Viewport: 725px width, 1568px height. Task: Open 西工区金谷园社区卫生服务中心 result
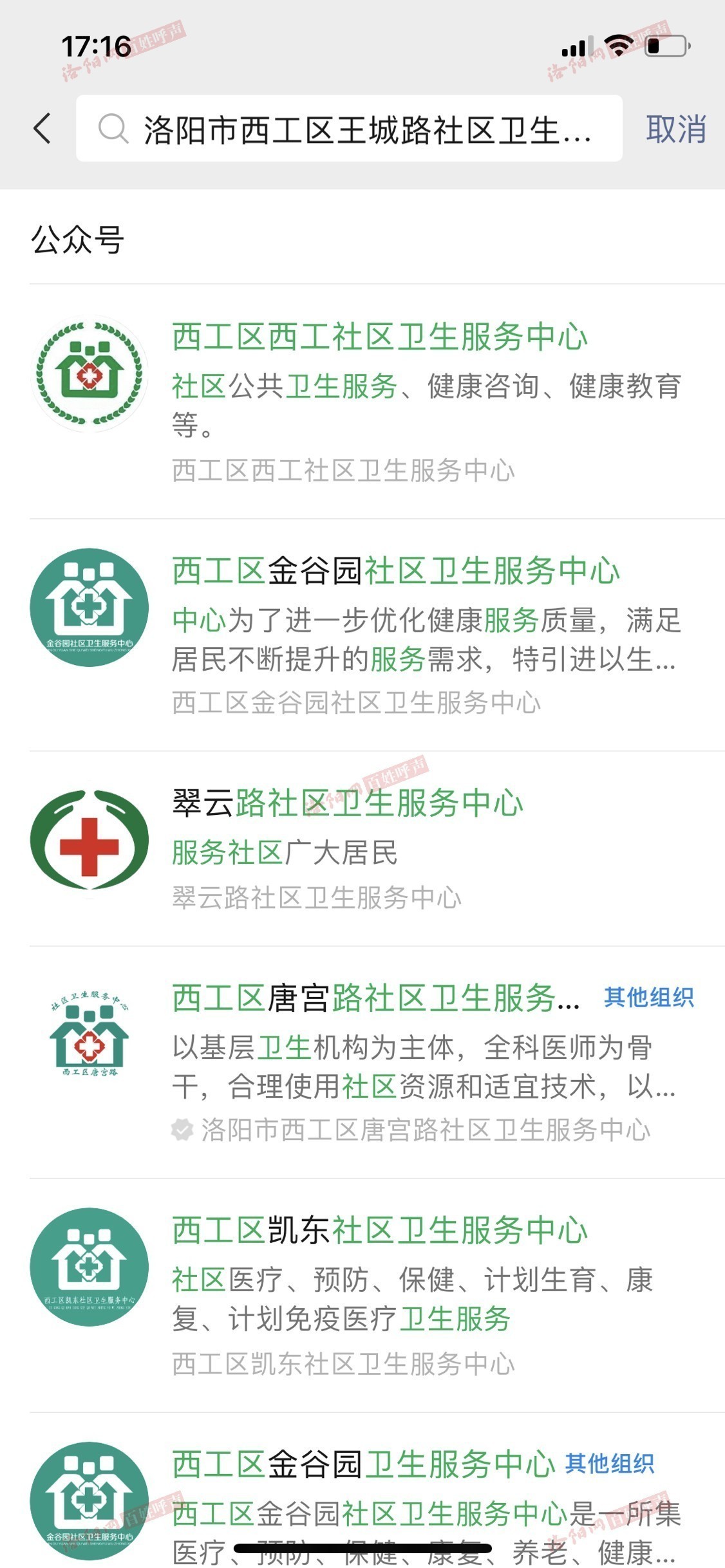[377, 635]
